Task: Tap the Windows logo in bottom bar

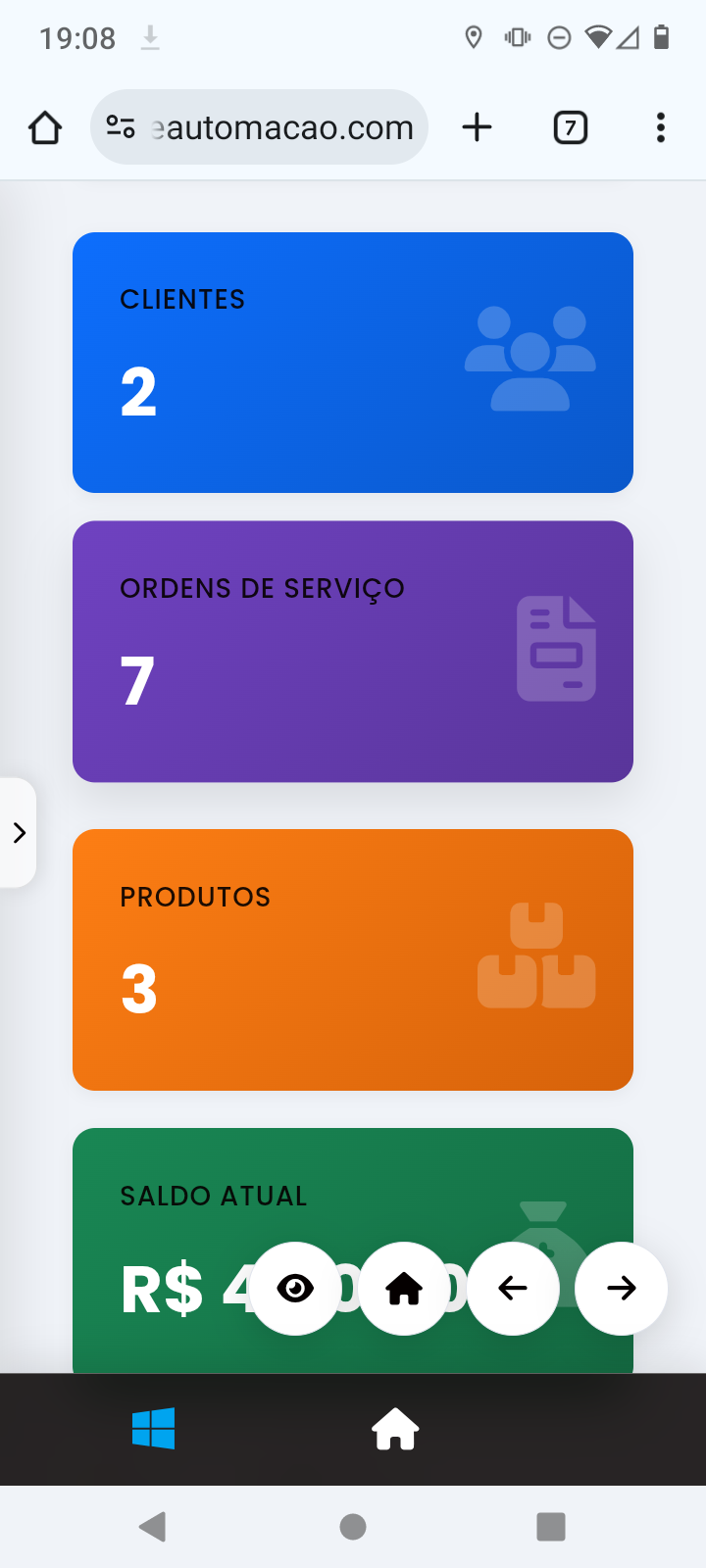Action: click(154, 1429)
